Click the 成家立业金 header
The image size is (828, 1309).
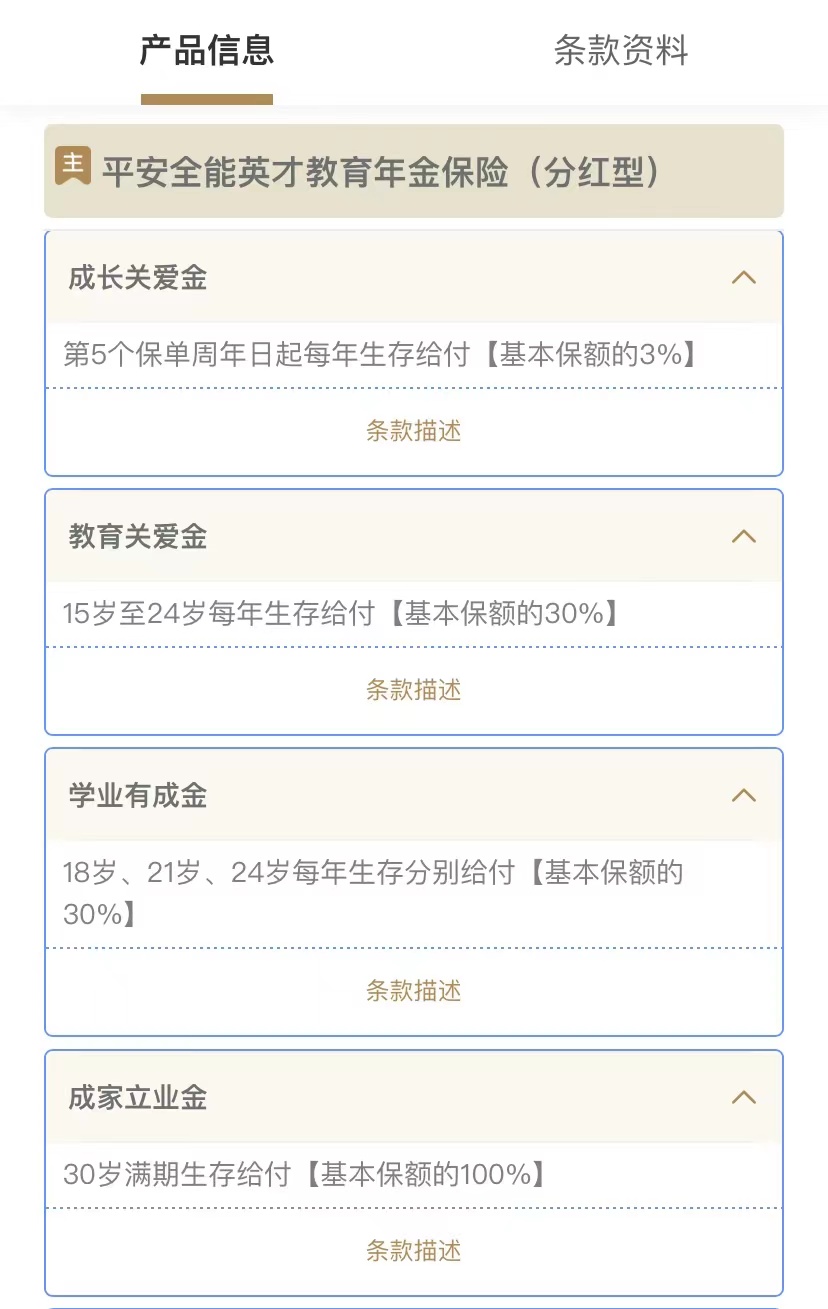point(135,1097)
